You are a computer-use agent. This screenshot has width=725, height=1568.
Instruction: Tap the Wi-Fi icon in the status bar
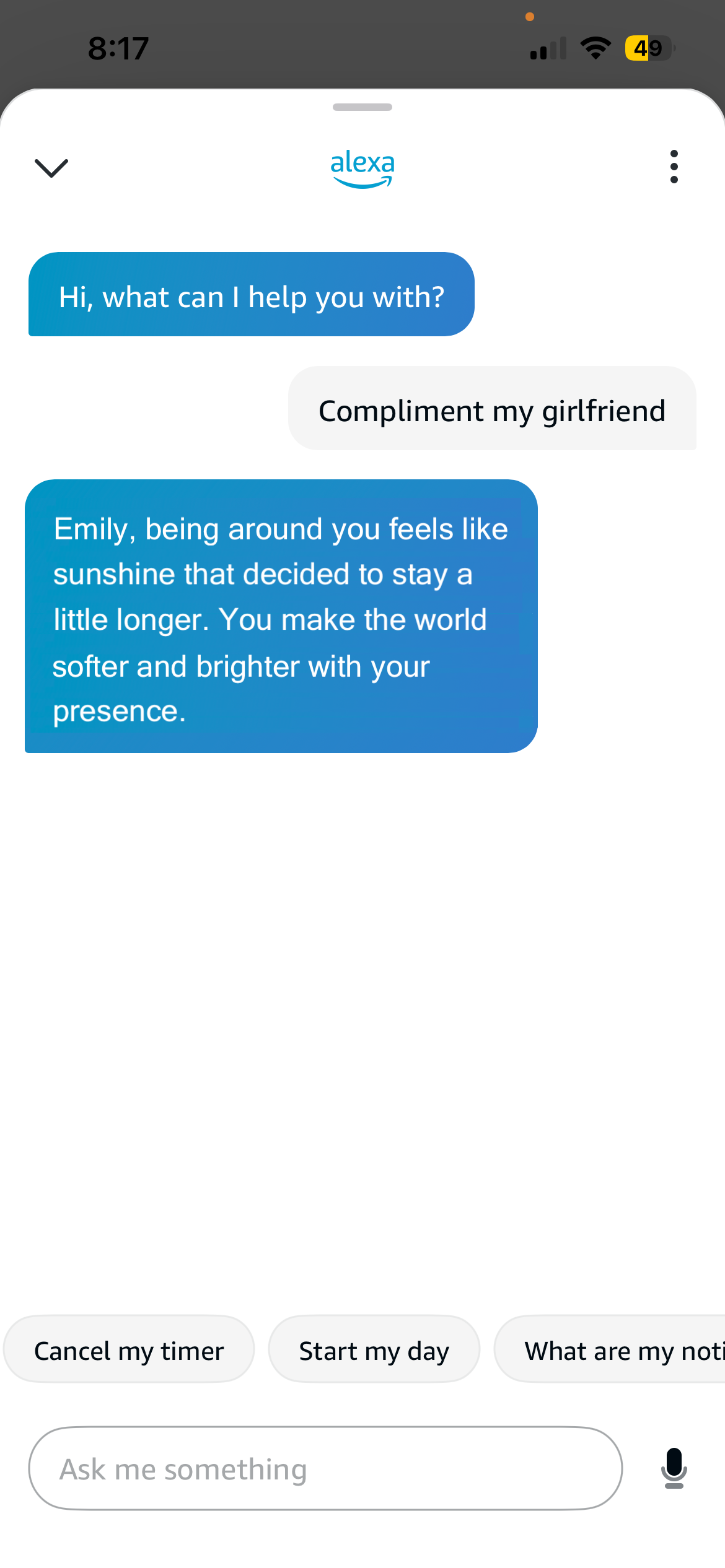(x=595, y=47)
